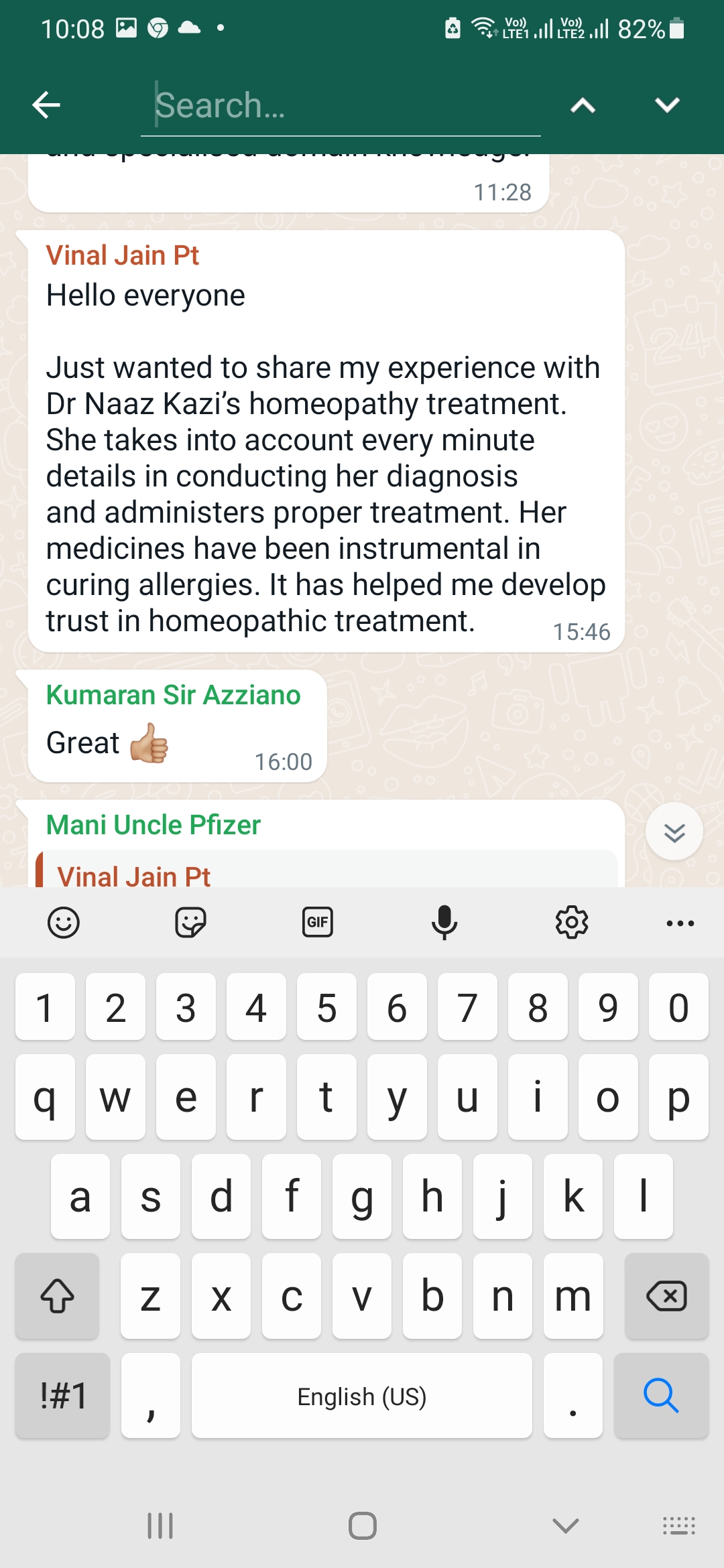
Task: Open emoji picker on keyboard toolbar
Action: pos(64,923)
